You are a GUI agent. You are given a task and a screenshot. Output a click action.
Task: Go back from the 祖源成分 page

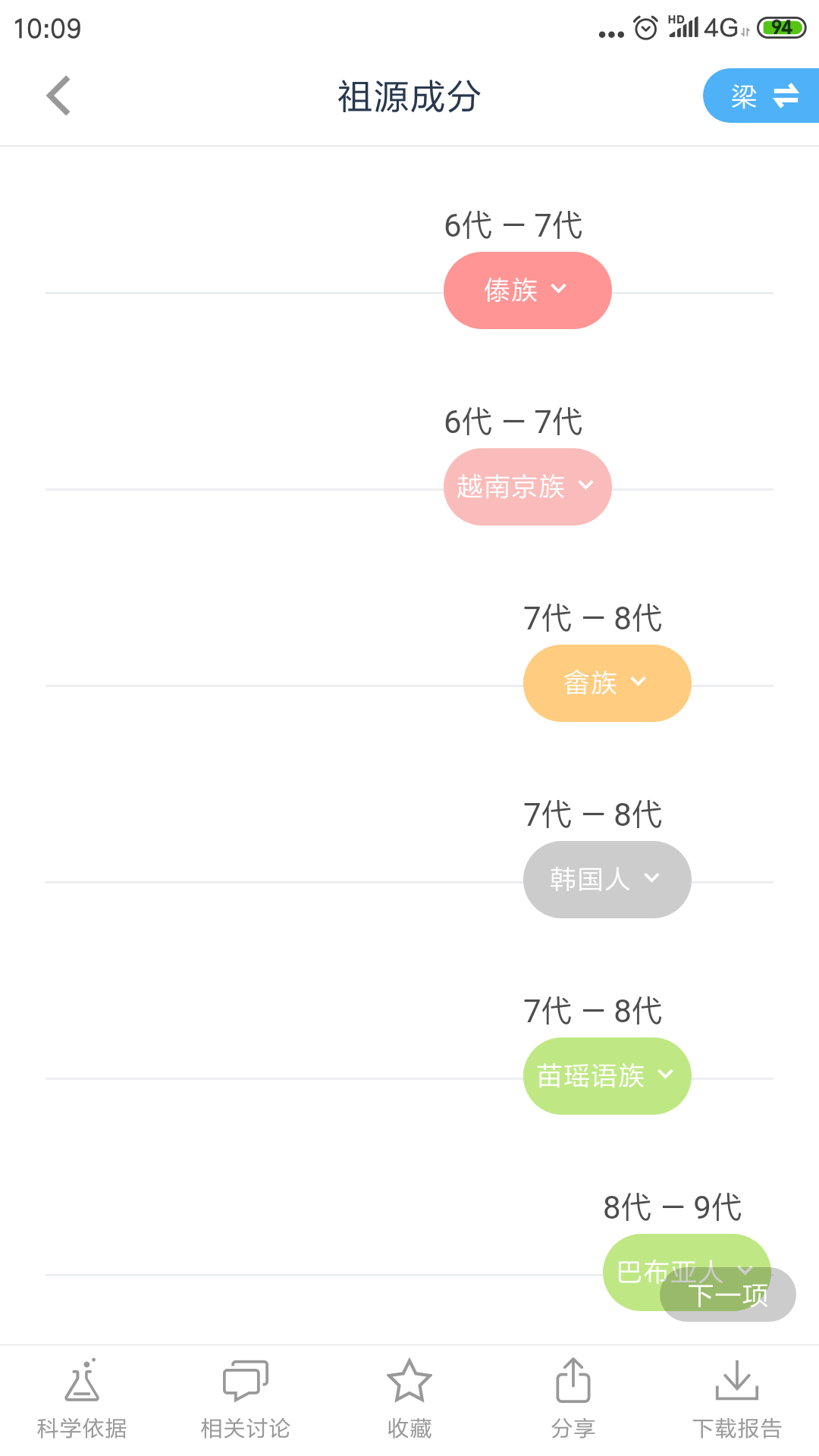coord(58,96)
